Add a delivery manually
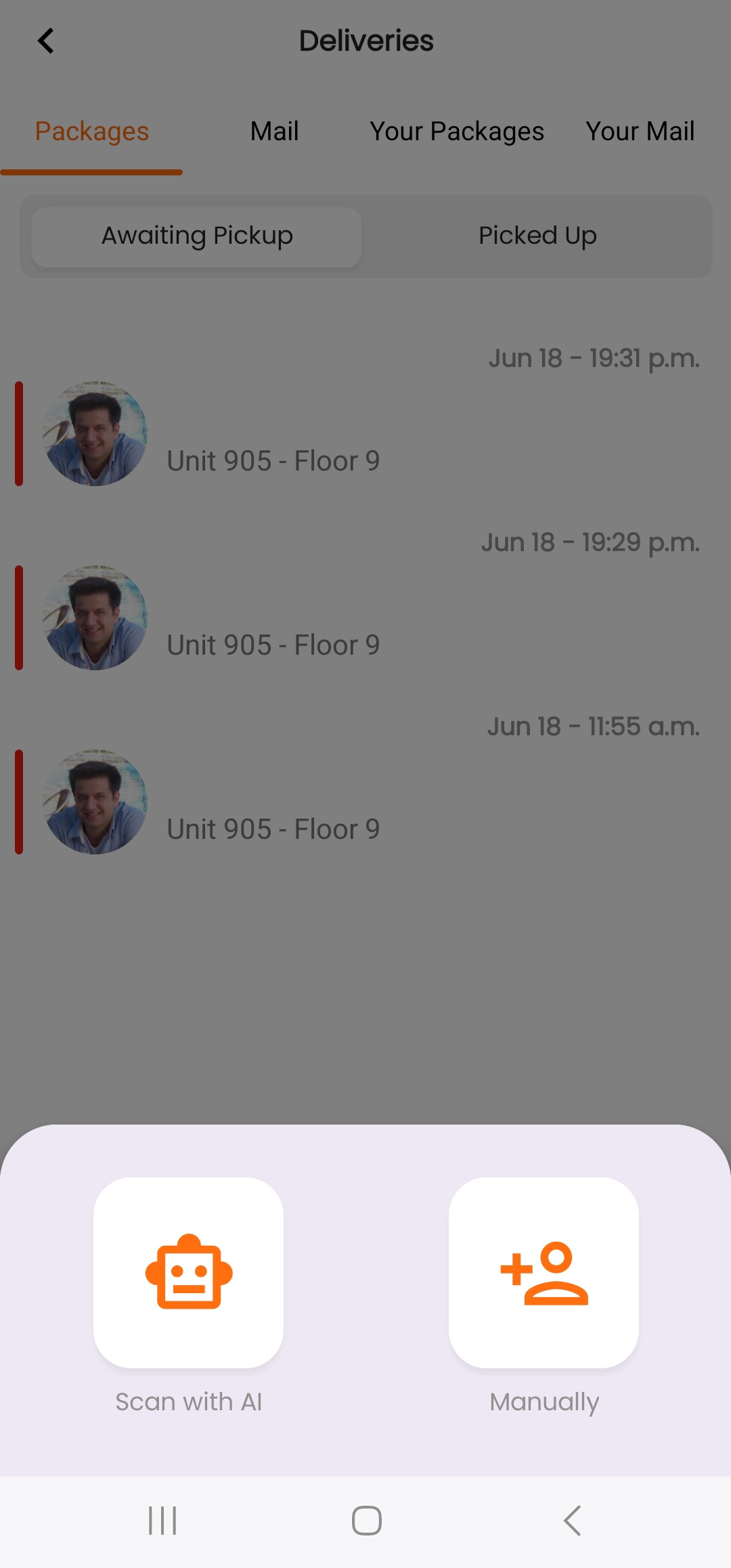 [x=544, y=1271]
